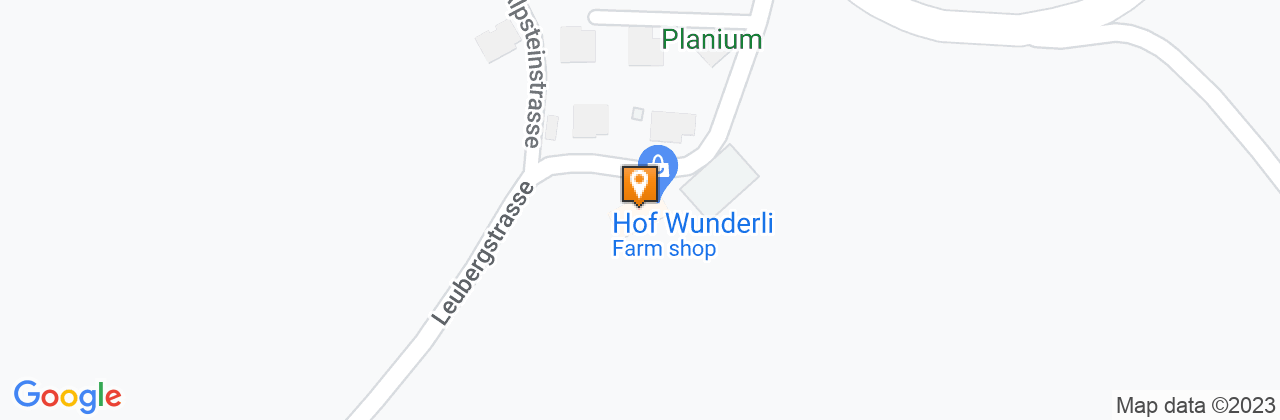Tap the orange location marker pin

click(x=638, y=185)
